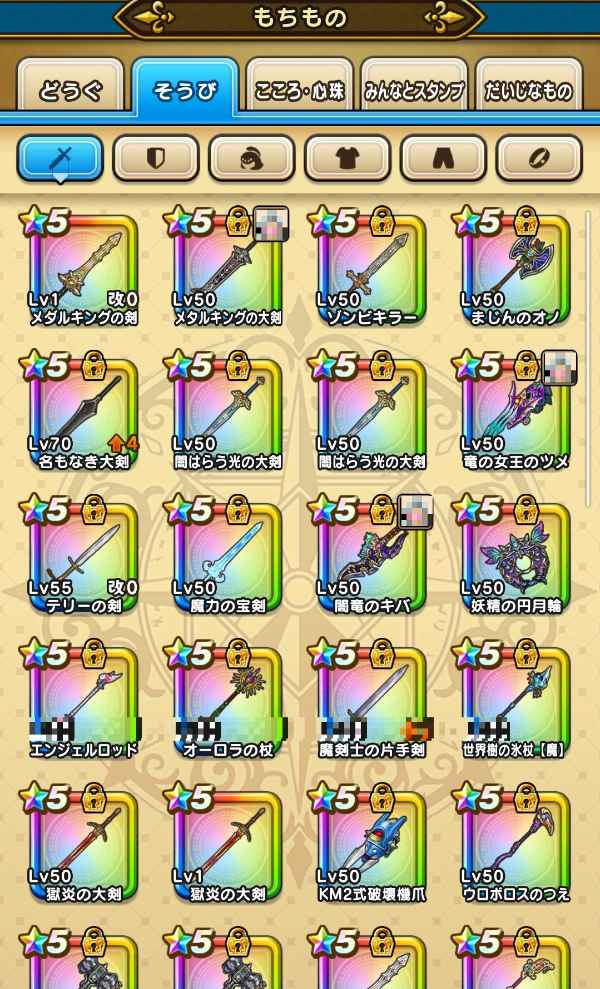The width and height of the screenshot is (600, 989).
Task: Open 名もなき大剣 Lv70 item
Action: click(83, 412)
